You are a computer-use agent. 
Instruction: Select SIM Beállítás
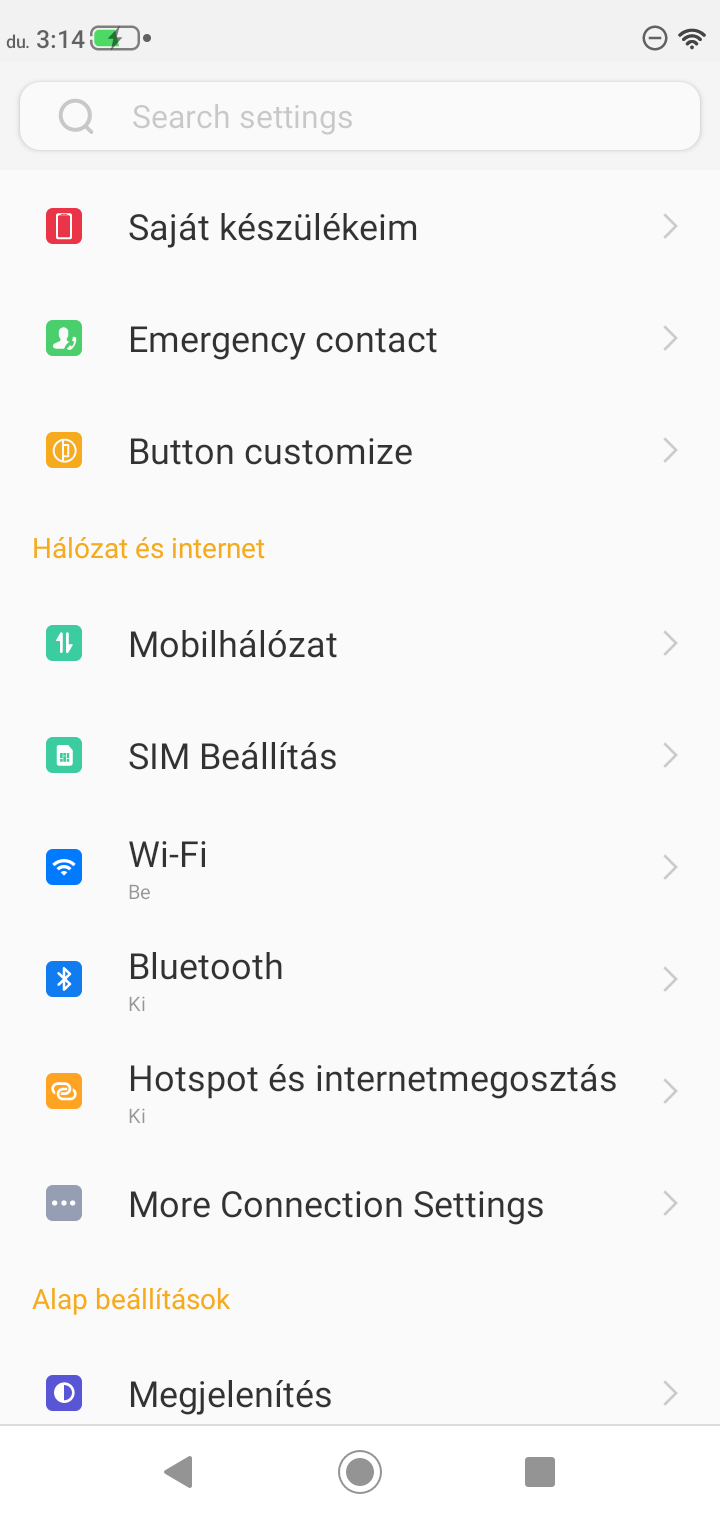[x=360, y=756]
